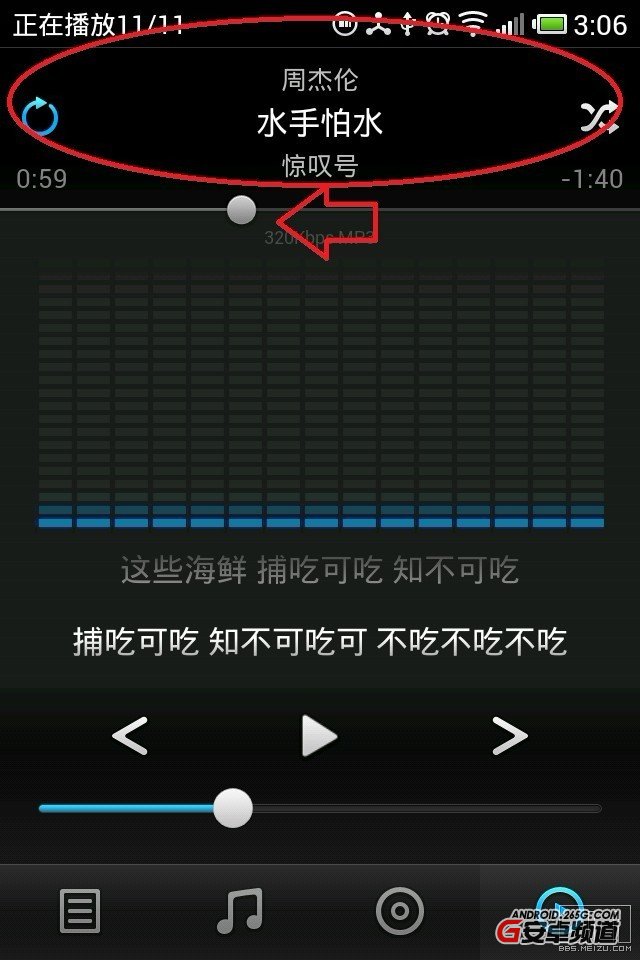640x960 pixels.
Task: Skip to the next track
Action: pyautogui.click(x=509, y=737)
